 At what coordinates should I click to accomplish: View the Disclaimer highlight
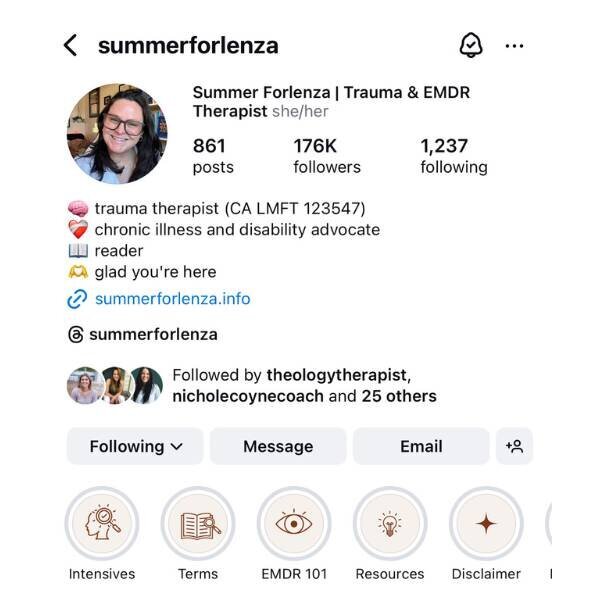pyautogui.click(x=486, y=524)
